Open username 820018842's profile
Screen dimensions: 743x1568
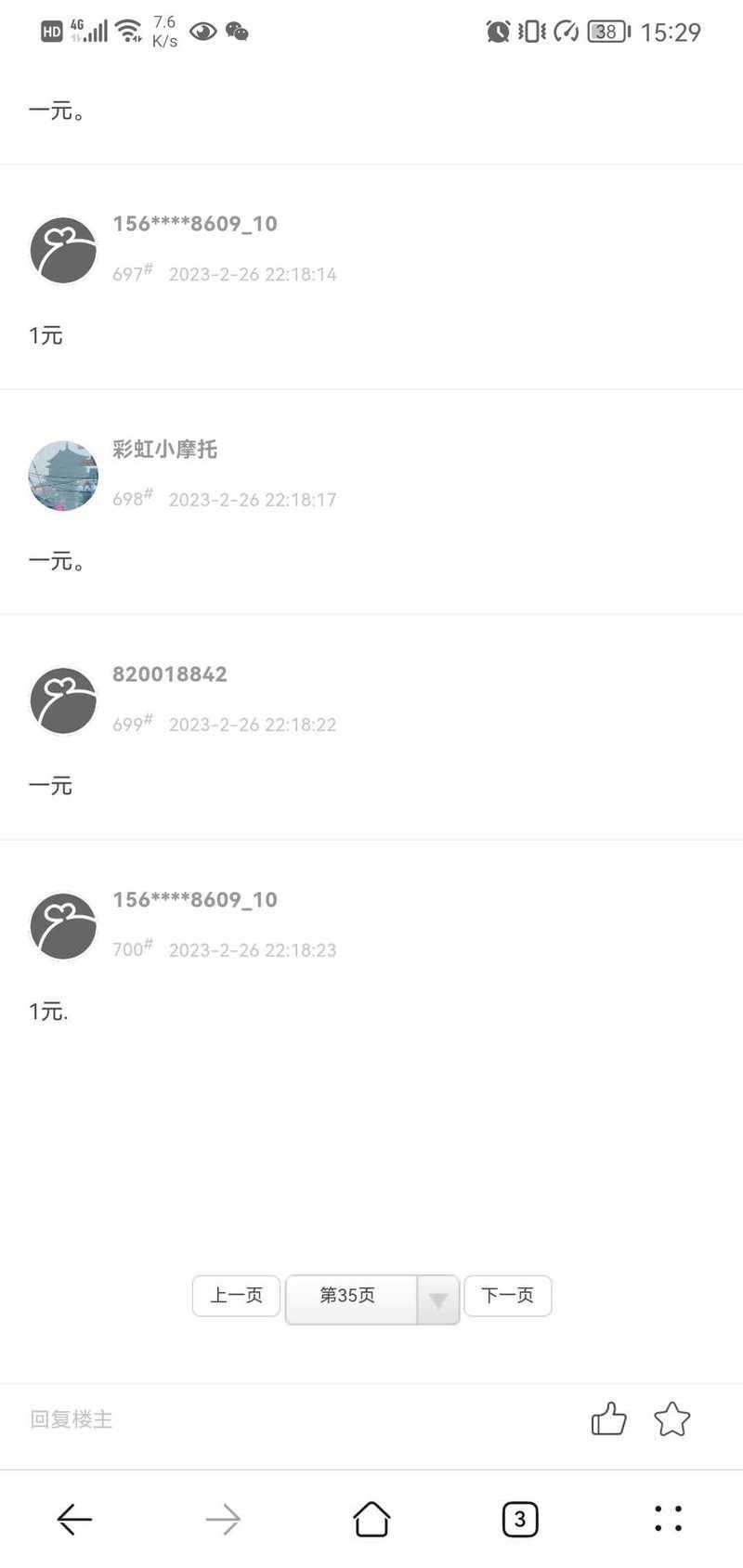click(x=170, y=674)
